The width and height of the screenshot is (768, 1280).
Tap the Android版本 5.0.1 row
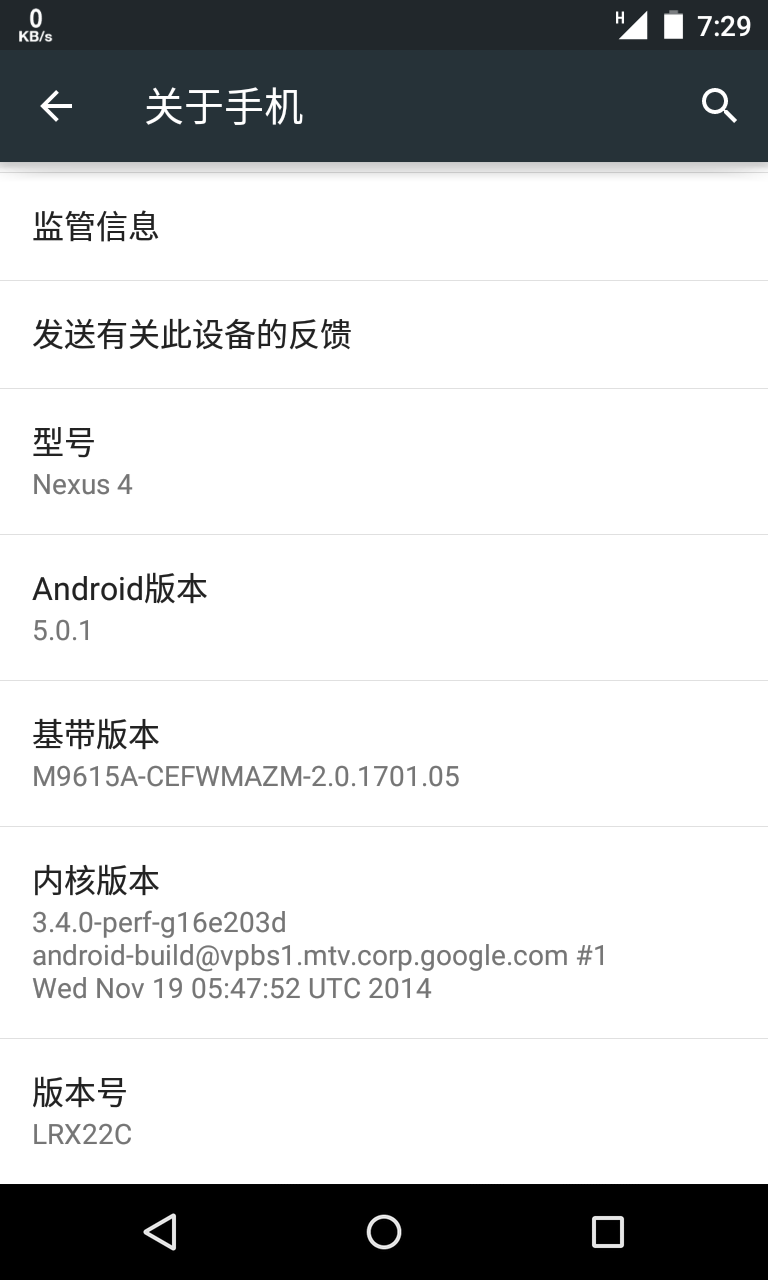click(x=384, y=607)
